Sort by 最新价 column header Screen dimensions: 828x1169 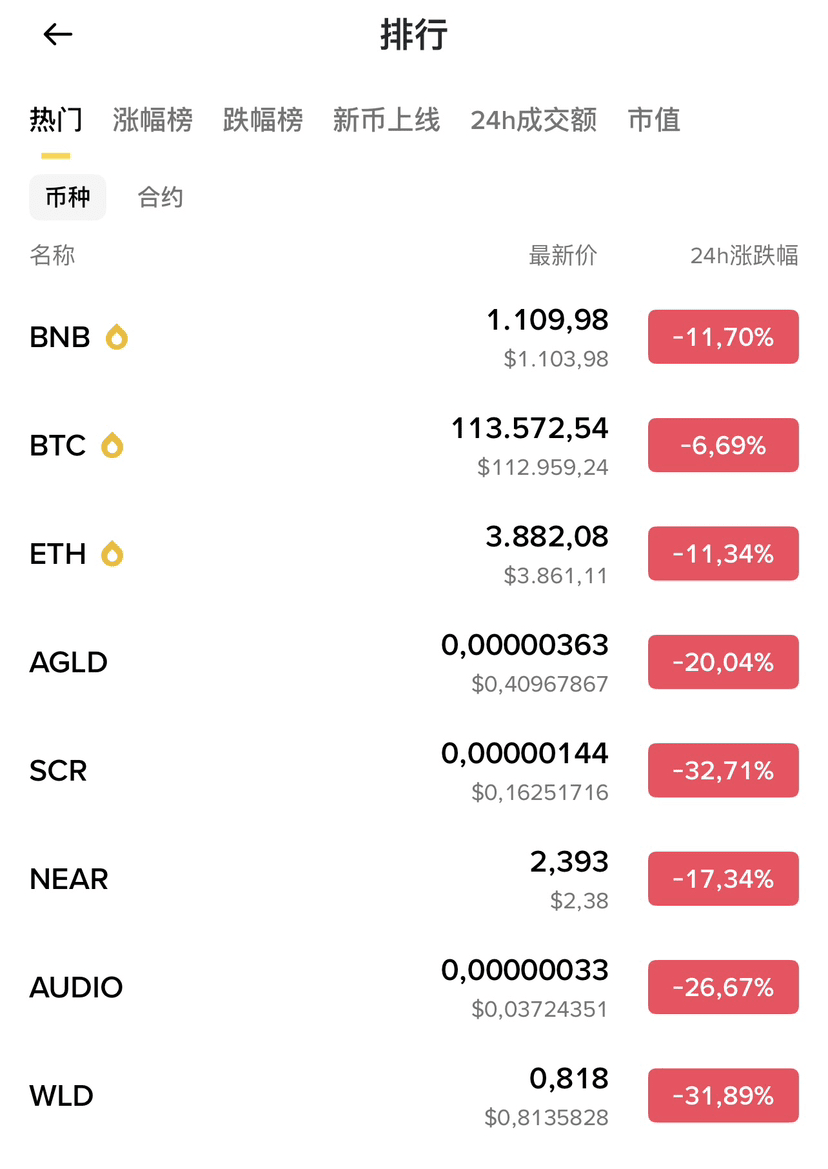[x=562, y=256]
